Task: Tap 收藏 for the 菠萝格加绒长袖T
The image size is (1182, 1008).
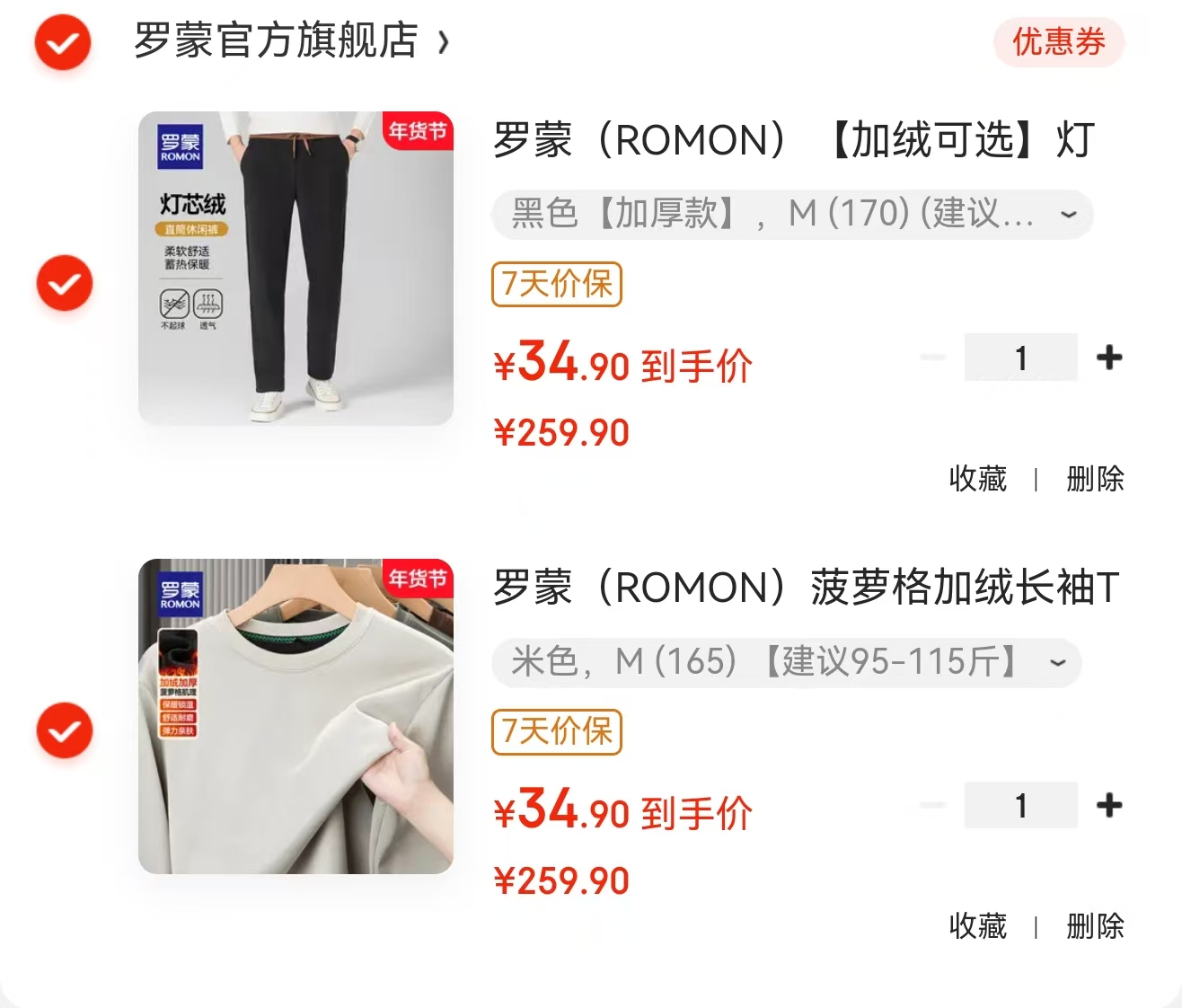Action: [x=977, y=925]
